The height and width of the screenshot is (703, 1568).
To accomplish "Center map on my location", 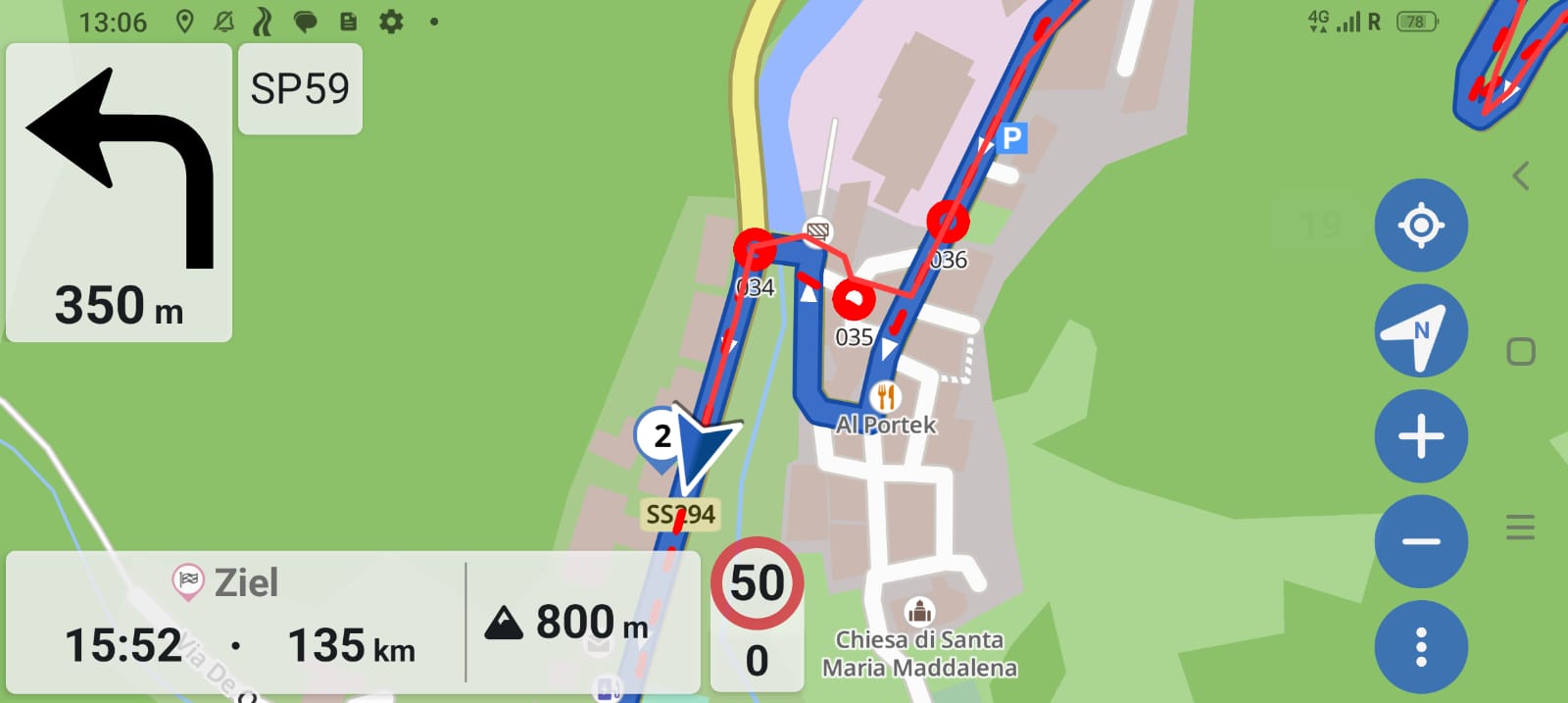I will (1420, 226).
